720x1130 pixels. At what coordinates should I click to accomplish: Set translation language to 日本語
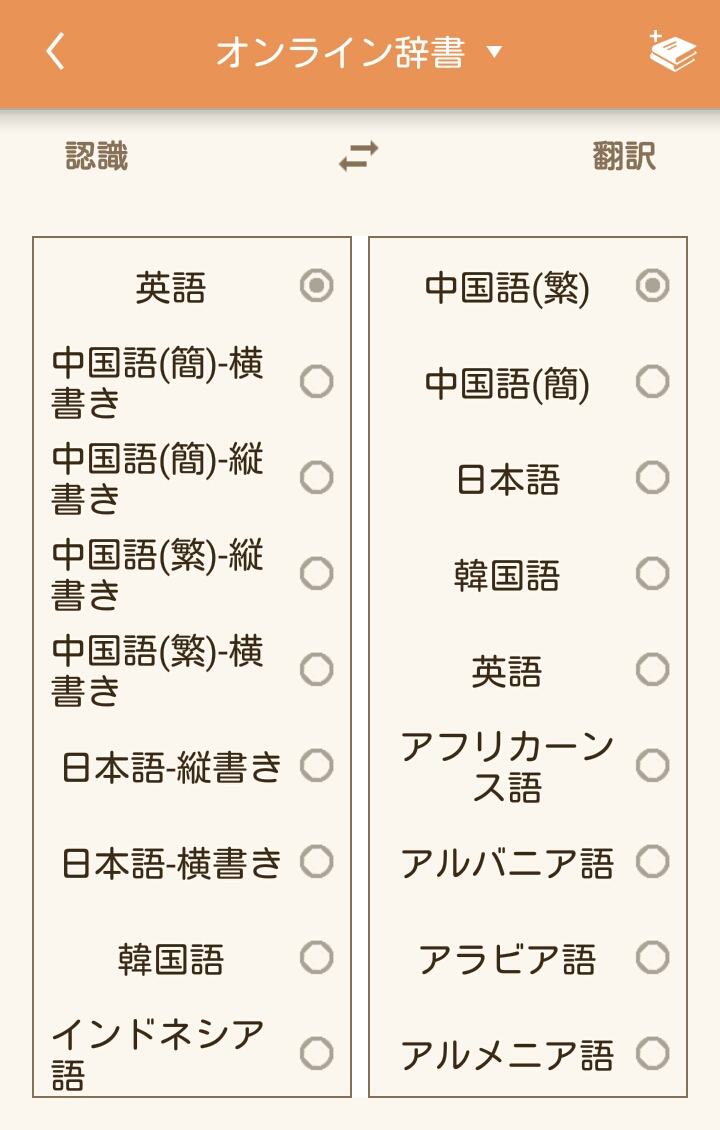tap(652, 478)
